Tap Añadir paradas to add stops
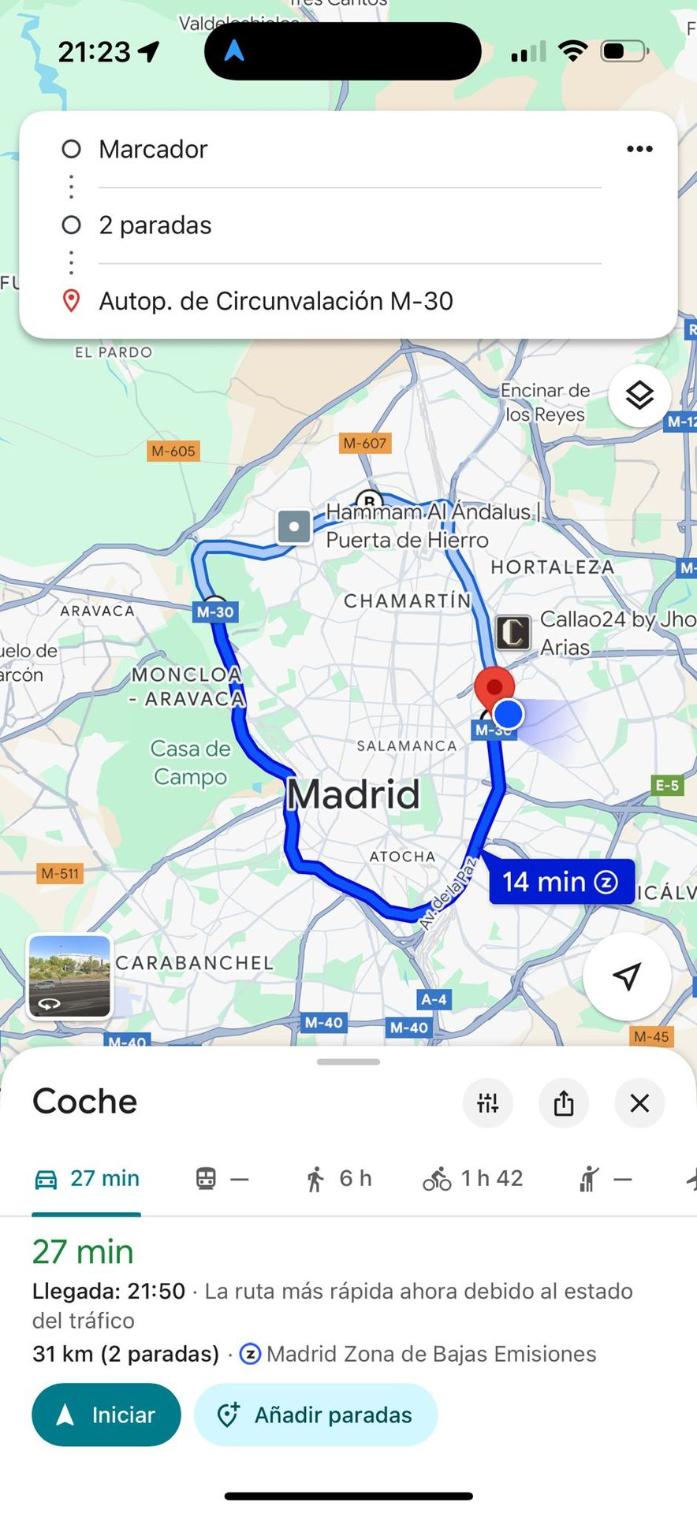 pyautogui.click(x=316, y=1414)
